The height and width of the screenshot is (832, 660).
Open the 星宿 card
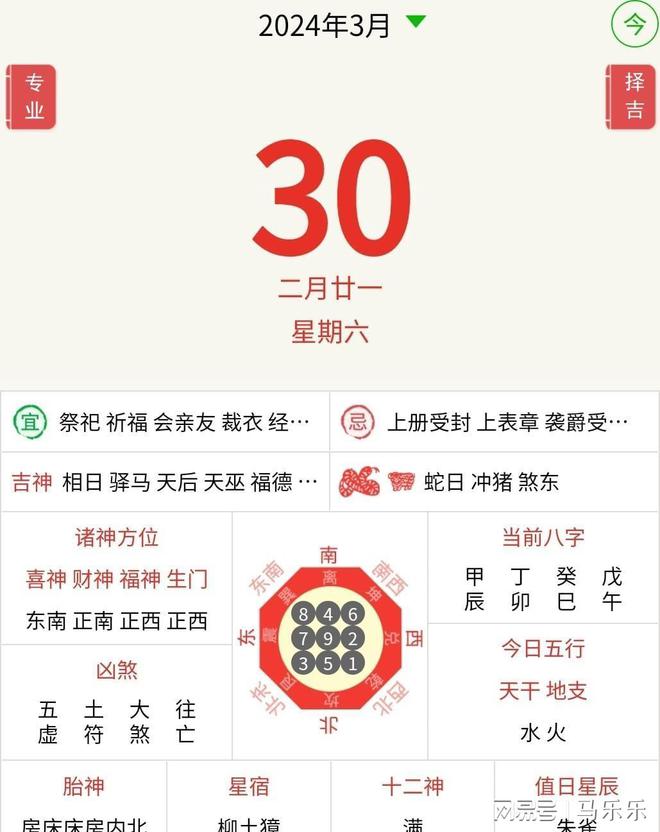pyautogui.click(x=249, y=800)
